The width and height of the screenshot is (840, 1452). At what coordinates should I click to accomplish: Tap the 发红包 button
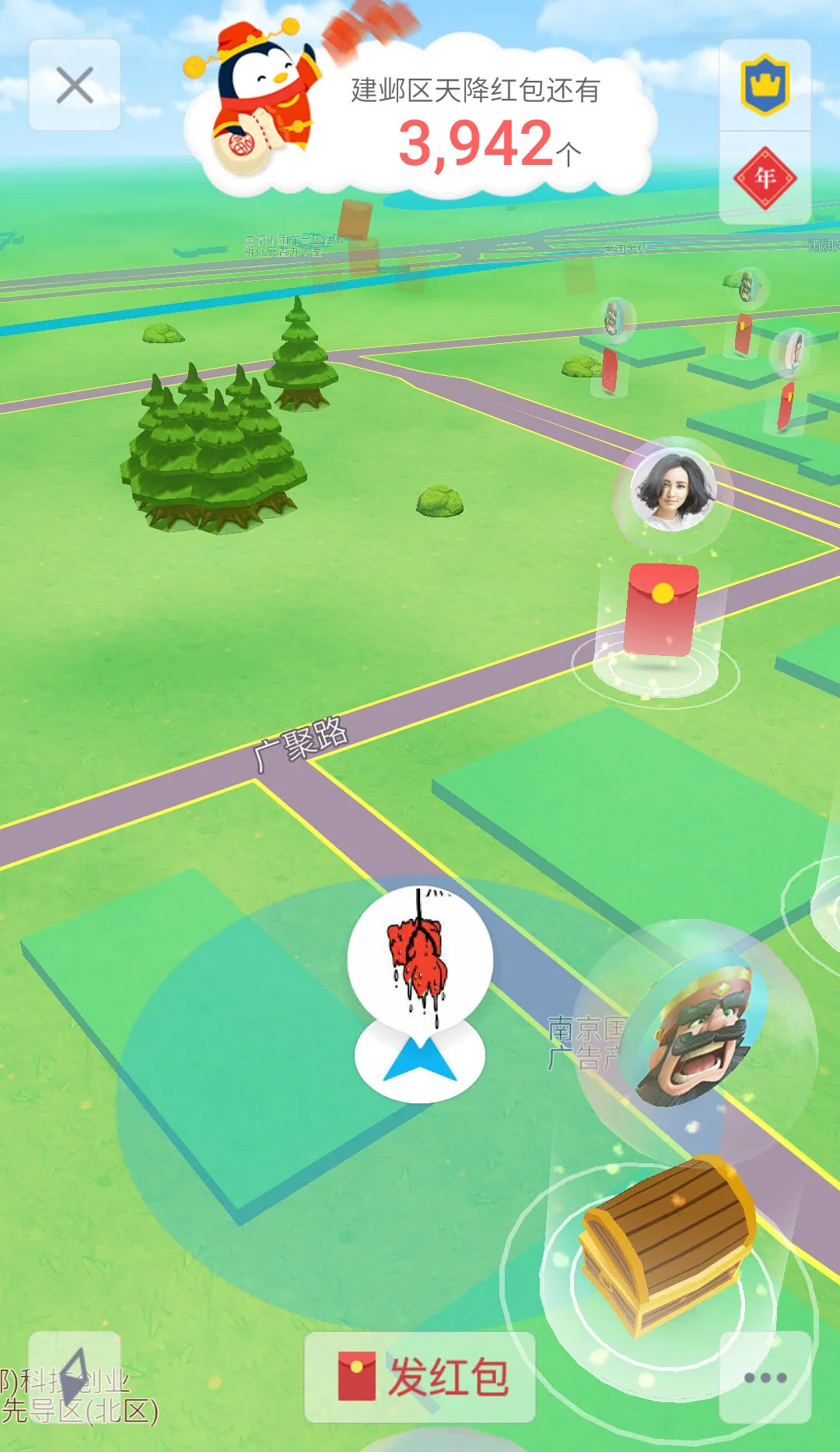click(420, 1377)
